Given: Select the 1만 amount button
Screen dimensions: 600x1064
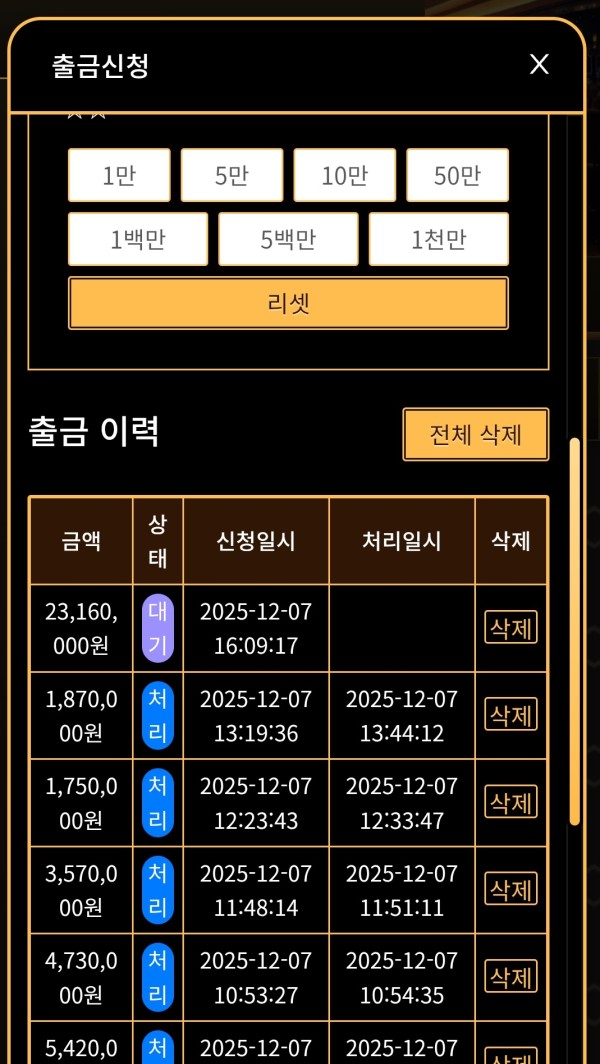Looking at the screenshot, I should [x=119, y=176].
